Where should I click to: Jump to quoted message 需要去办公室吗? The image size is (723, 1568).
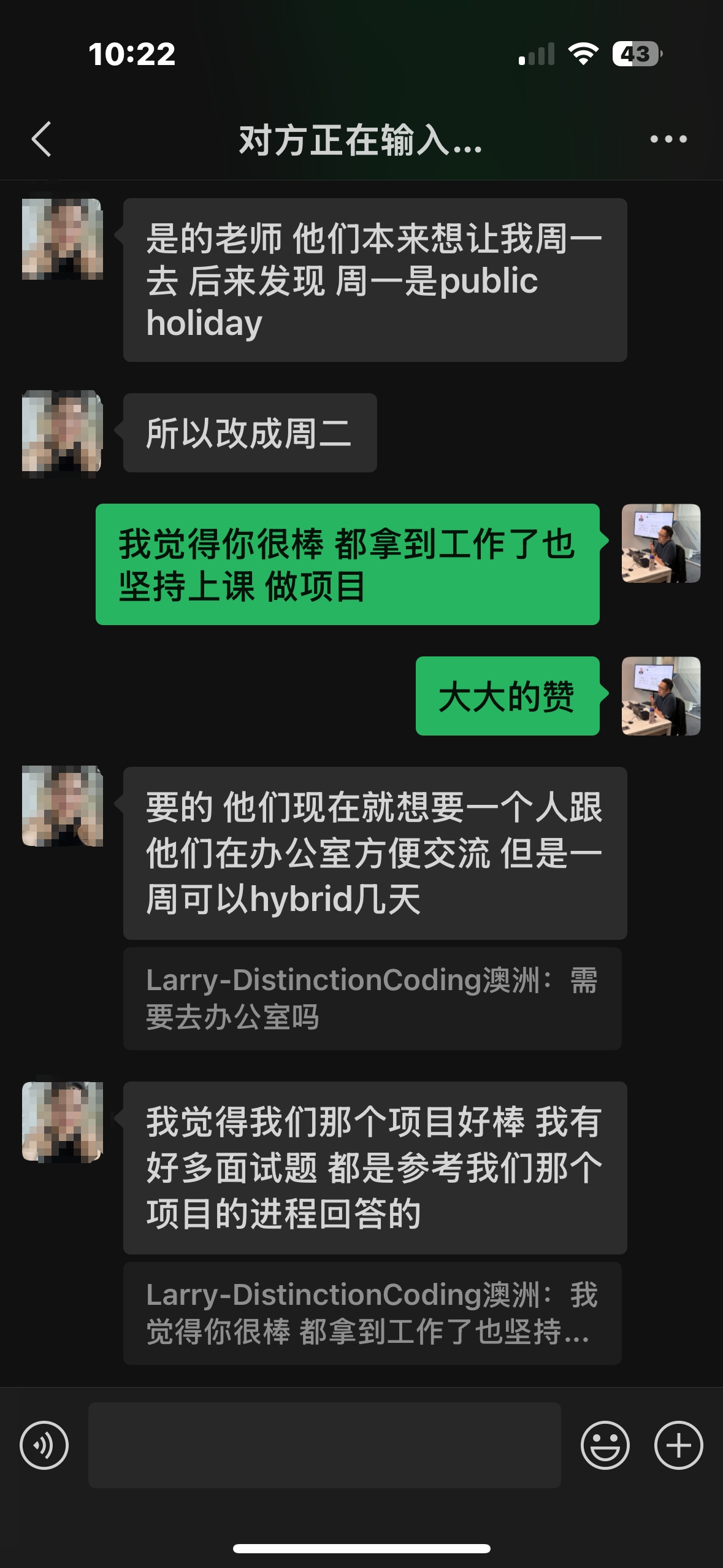click(372, 998)
